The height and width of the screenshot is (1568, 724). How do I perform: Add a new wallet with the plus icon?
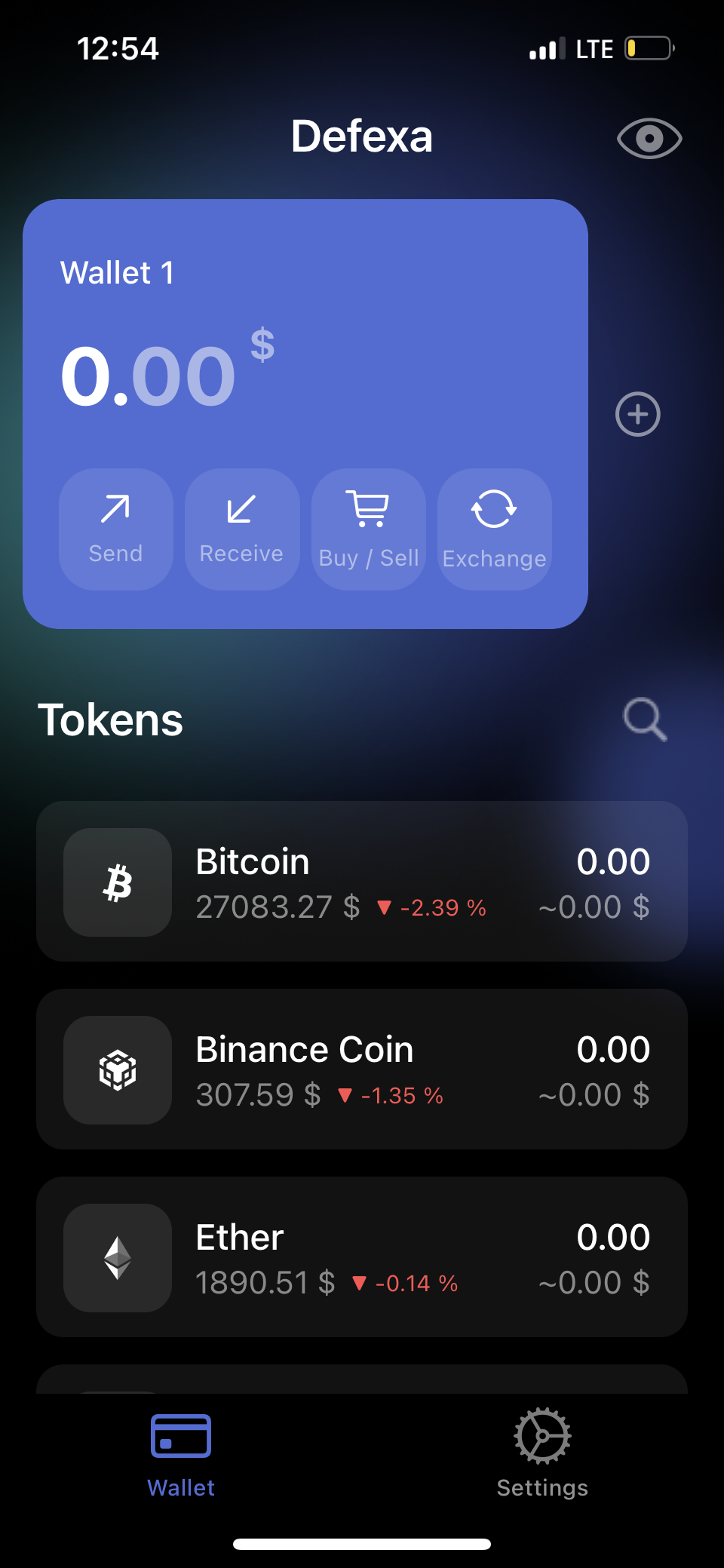click(x=638, y=414)
